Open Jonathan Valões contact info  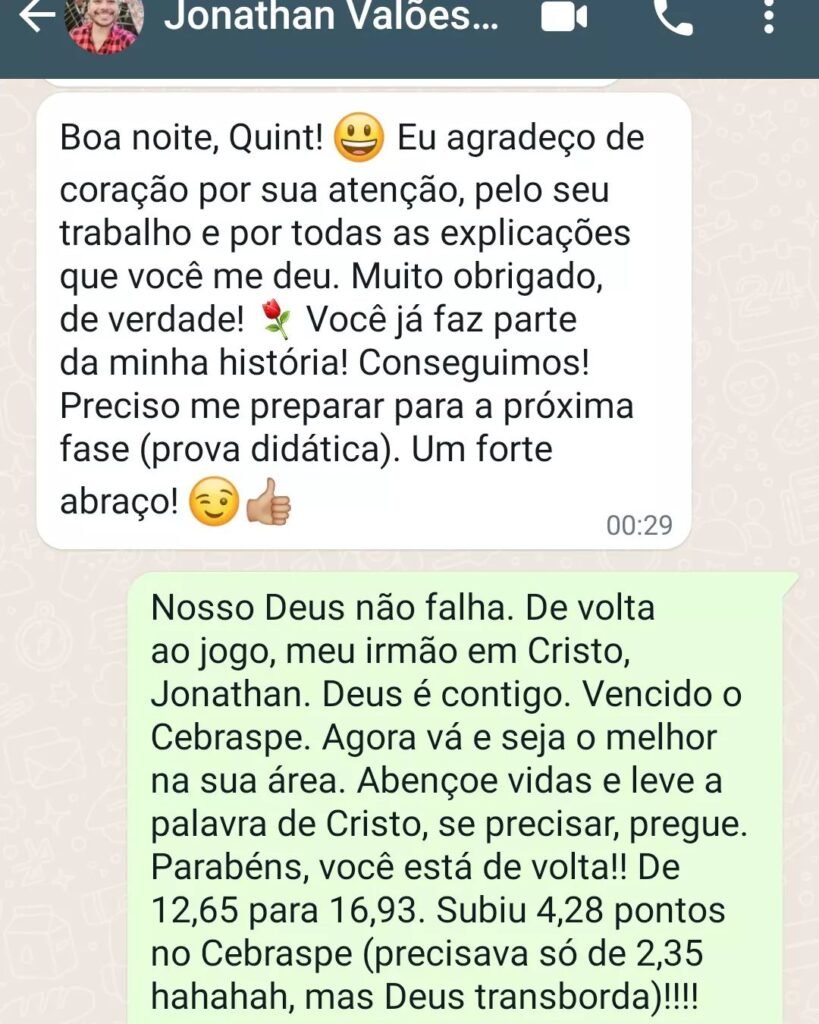pyautogui.click(x=330, y=17)
